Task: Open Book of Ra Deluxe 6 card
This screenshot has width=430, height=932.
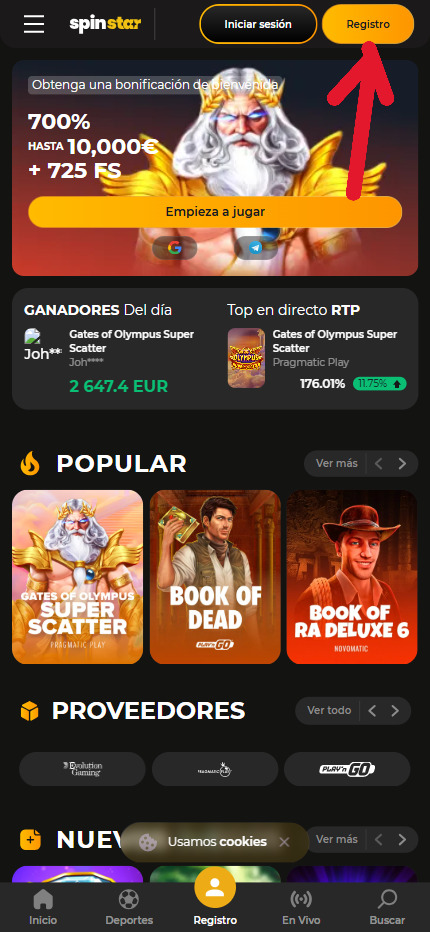Action: coord(352,577)
